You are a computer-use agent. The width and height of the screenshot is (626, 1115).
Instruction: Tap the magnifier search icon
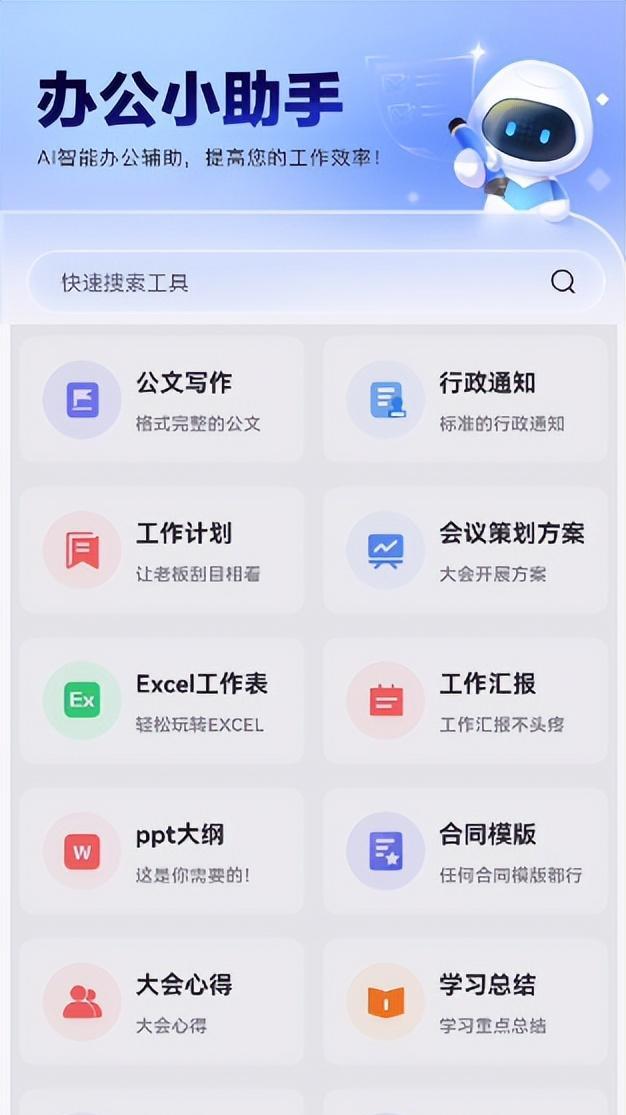pyautogui.click(x=563, y=282)
